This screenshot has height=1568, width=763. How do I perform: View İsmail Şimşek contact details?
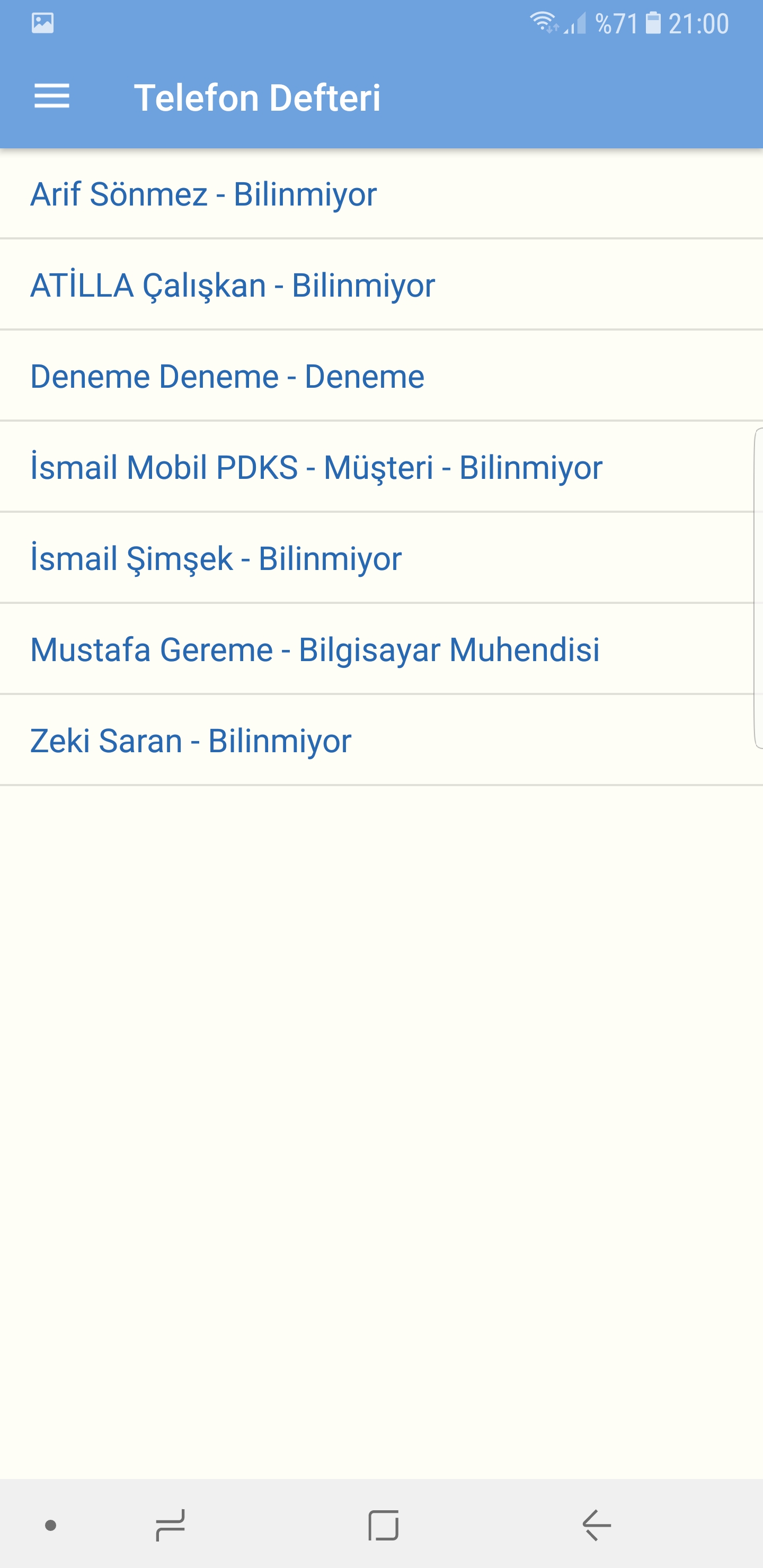pos(381,558)
